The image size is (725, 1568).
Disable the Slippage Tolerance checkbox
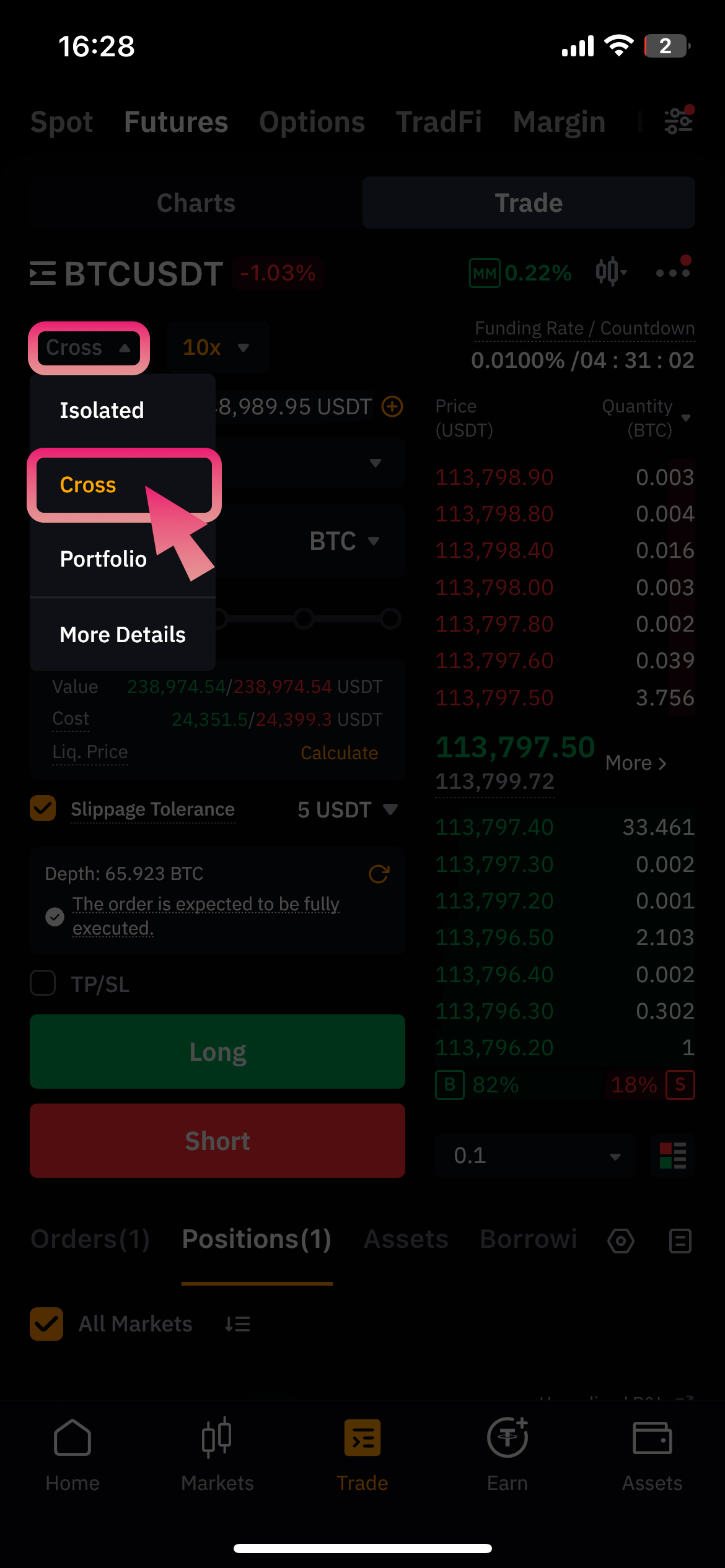[x=42, y=809]
